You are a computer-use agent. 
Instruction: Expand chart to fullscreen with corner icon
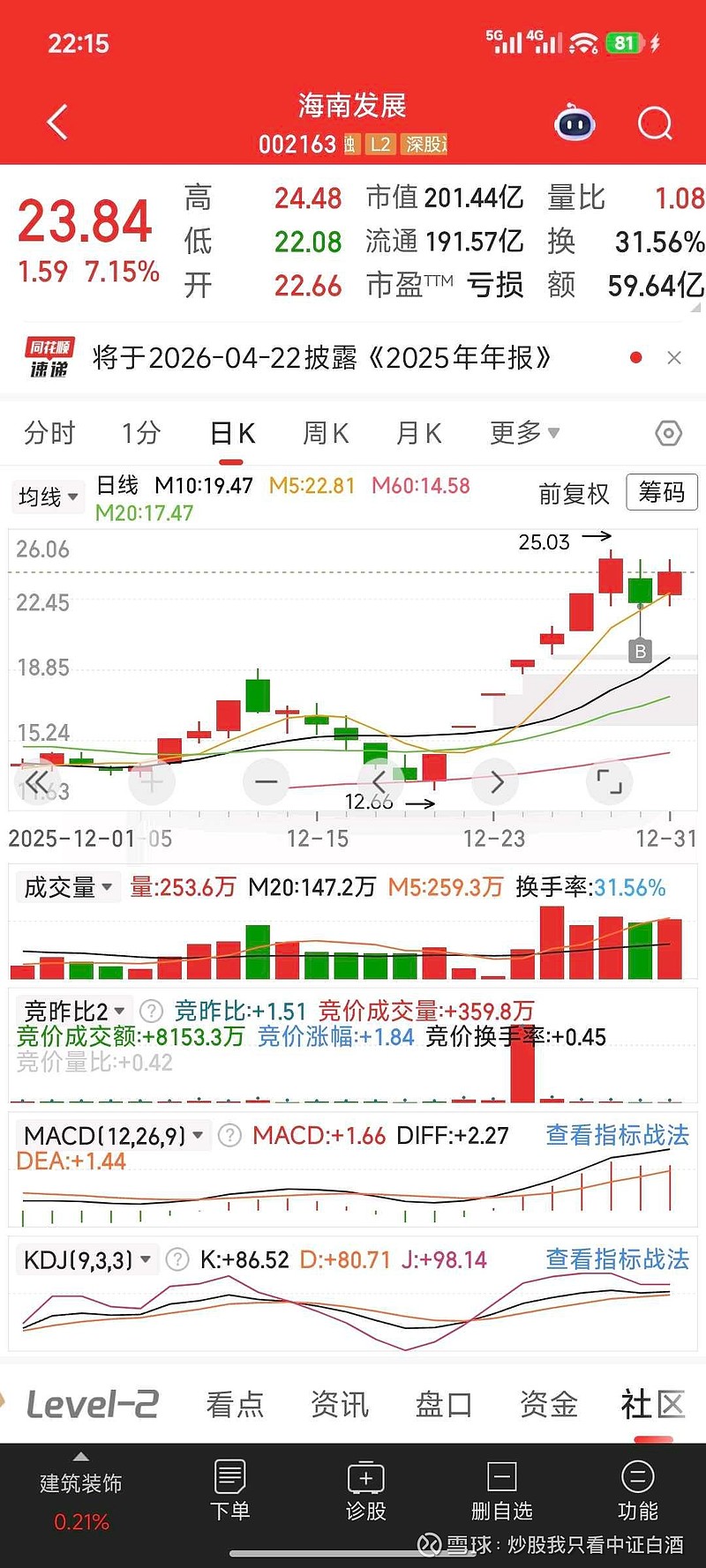609,781
